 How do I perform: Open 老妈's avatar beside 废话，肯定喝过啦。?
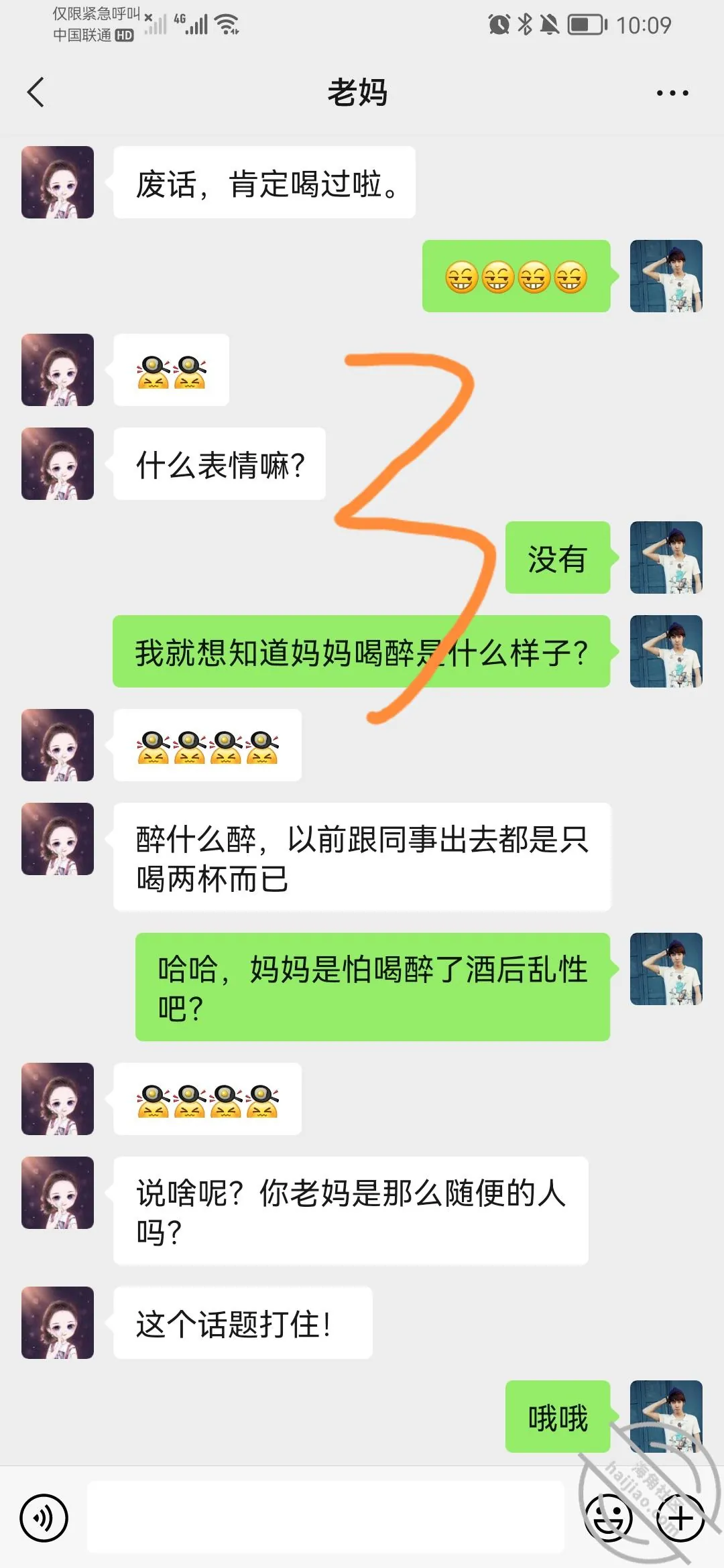tap(58, 182)
